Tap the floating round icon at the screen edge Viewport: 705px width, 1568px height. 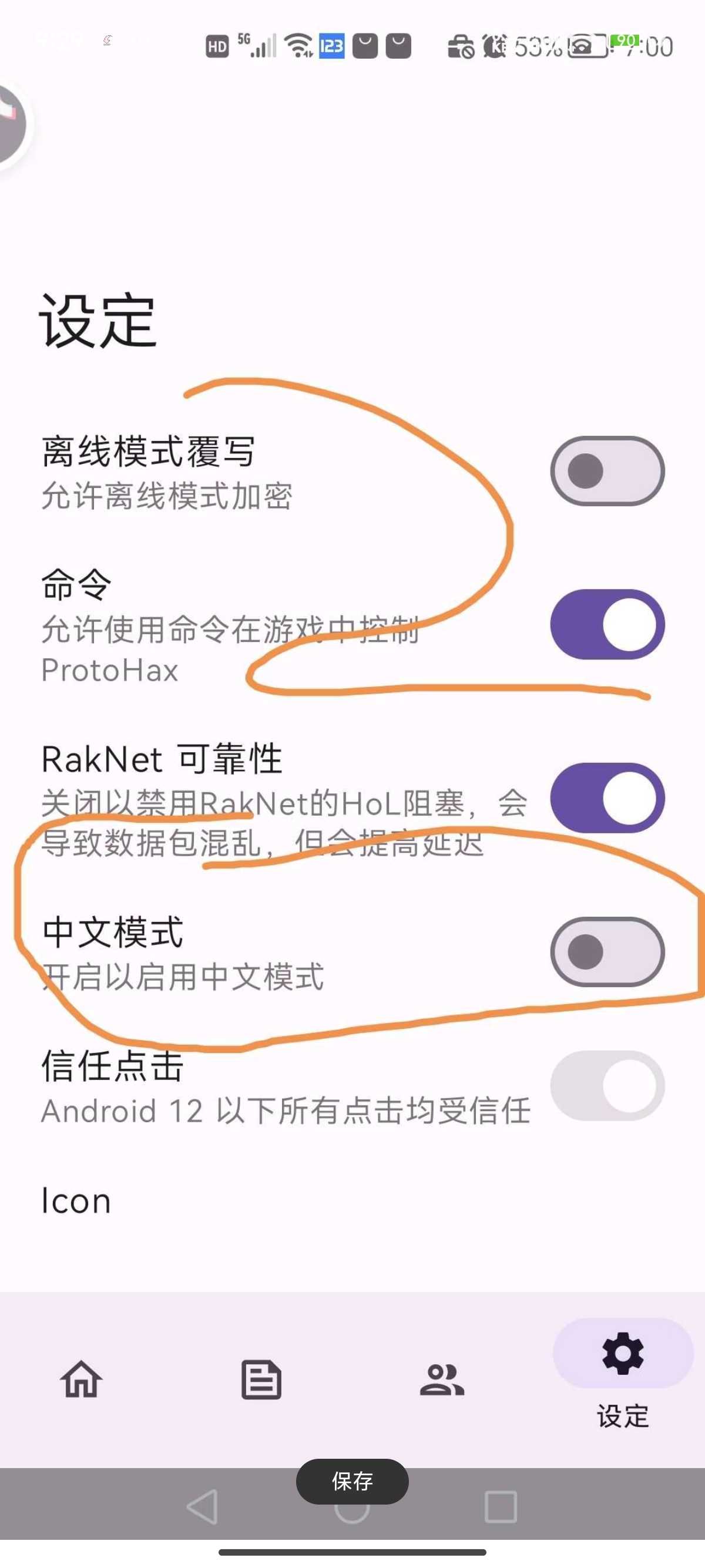(11, 123)
